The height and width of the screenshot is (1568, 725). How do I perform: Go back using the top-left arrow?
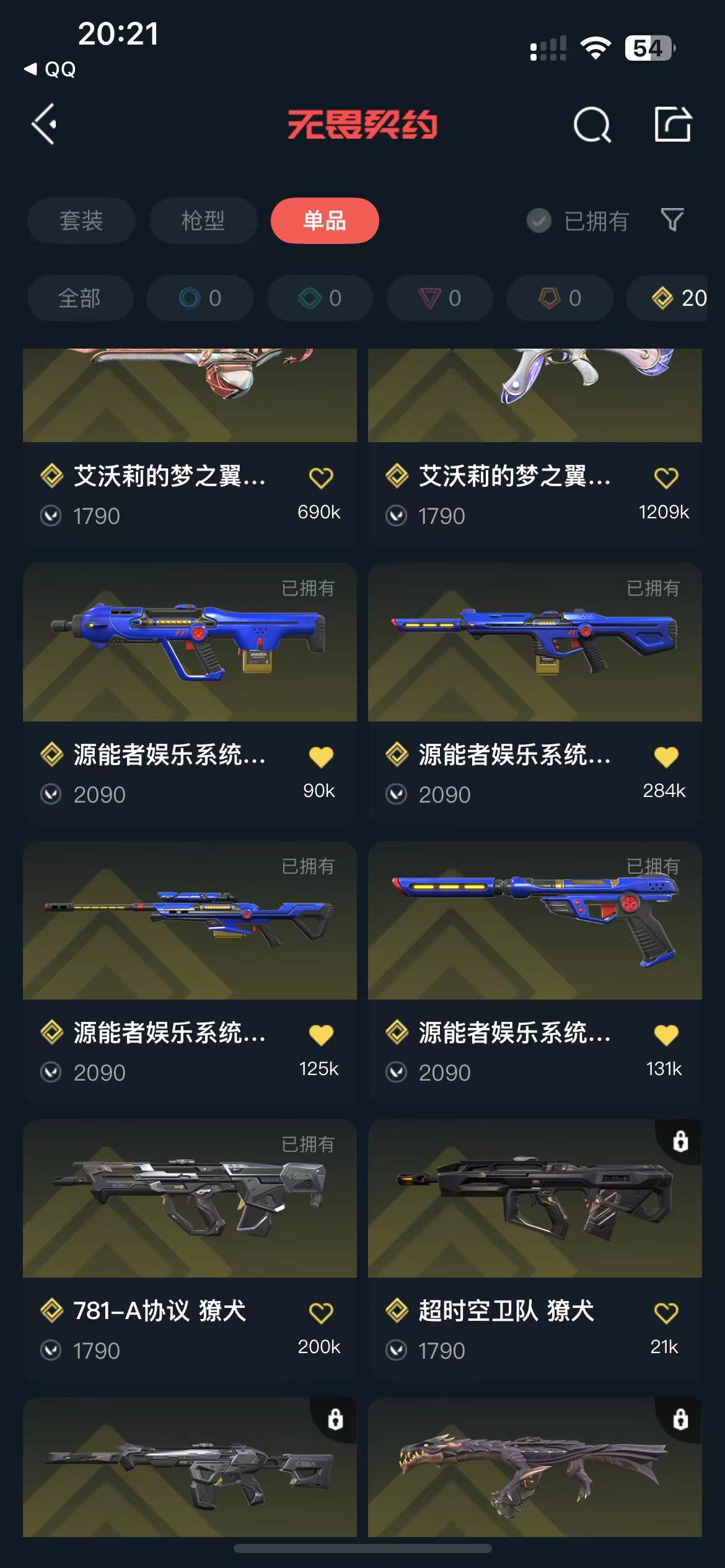pos(45,124)
